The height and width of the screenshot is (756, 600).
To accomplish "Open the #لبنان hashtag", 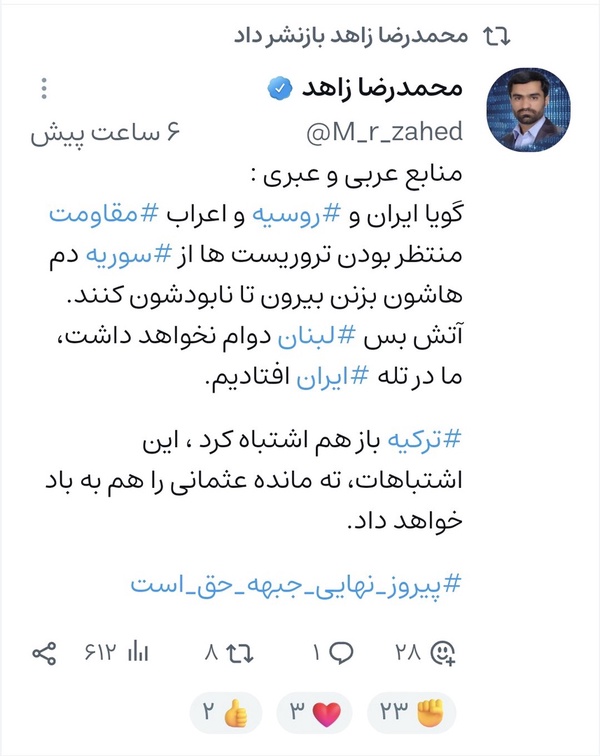I will 316,336.
